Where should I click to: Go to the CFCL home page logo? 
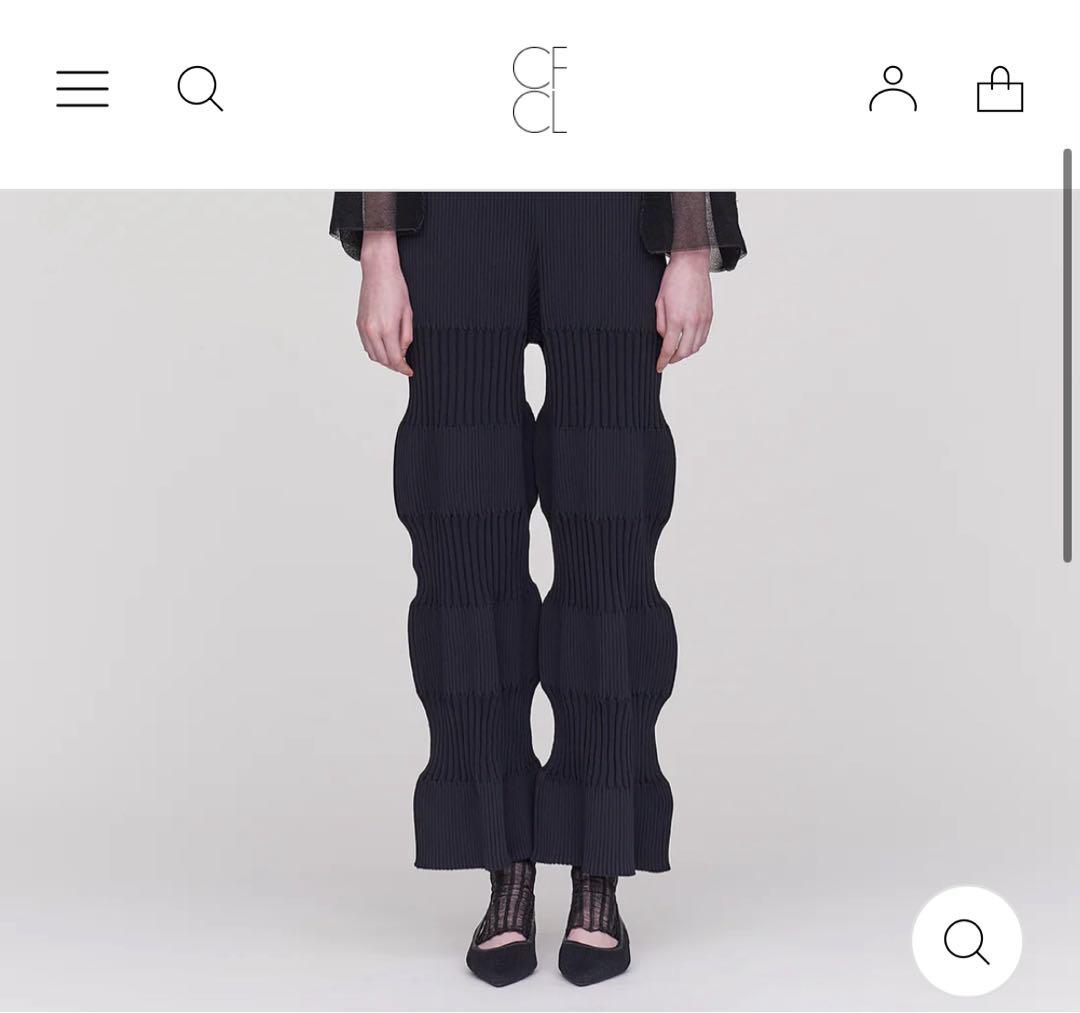(x=540, y=89)
